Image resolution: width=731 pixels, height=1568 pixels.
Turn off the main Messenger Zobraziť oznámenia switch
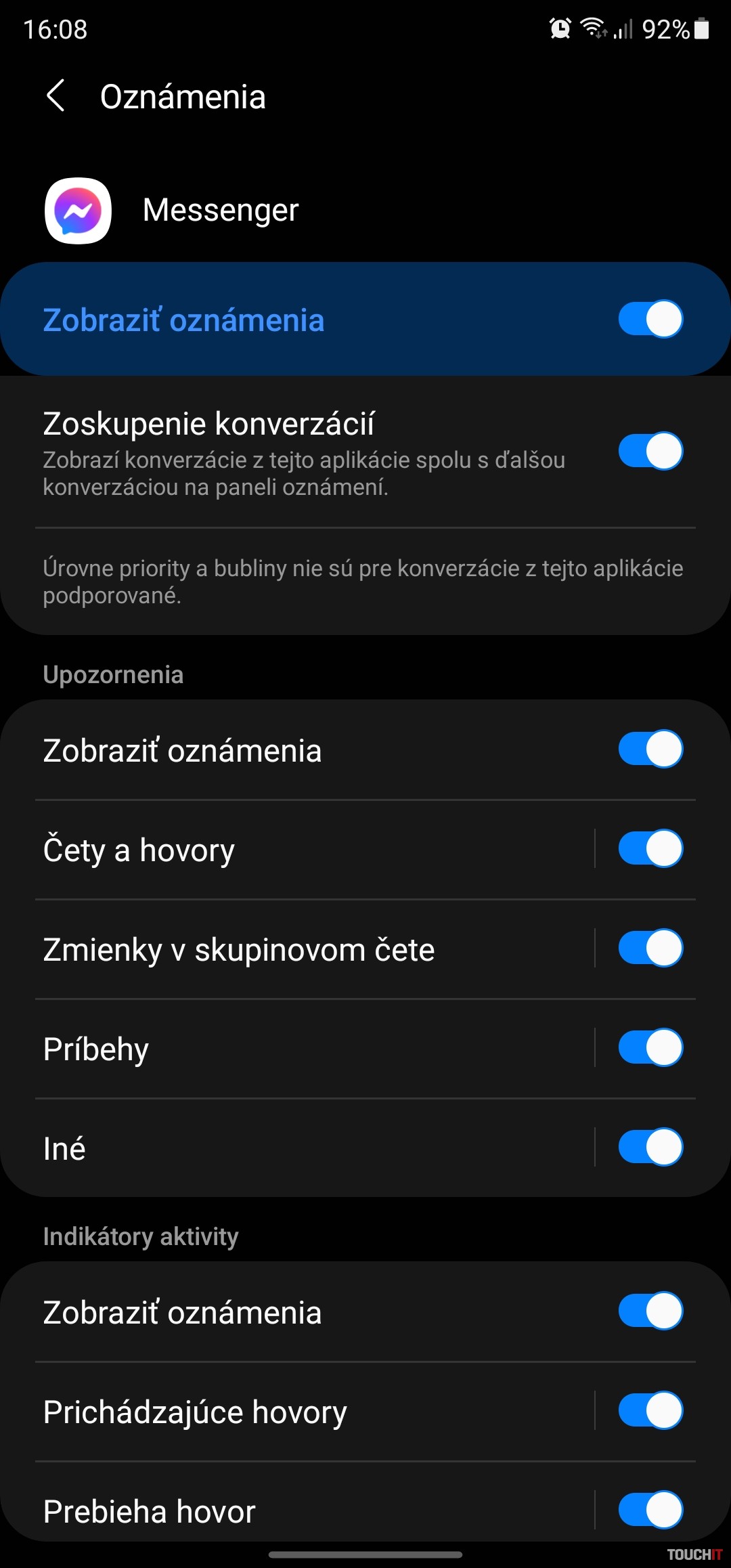(650, 319)
